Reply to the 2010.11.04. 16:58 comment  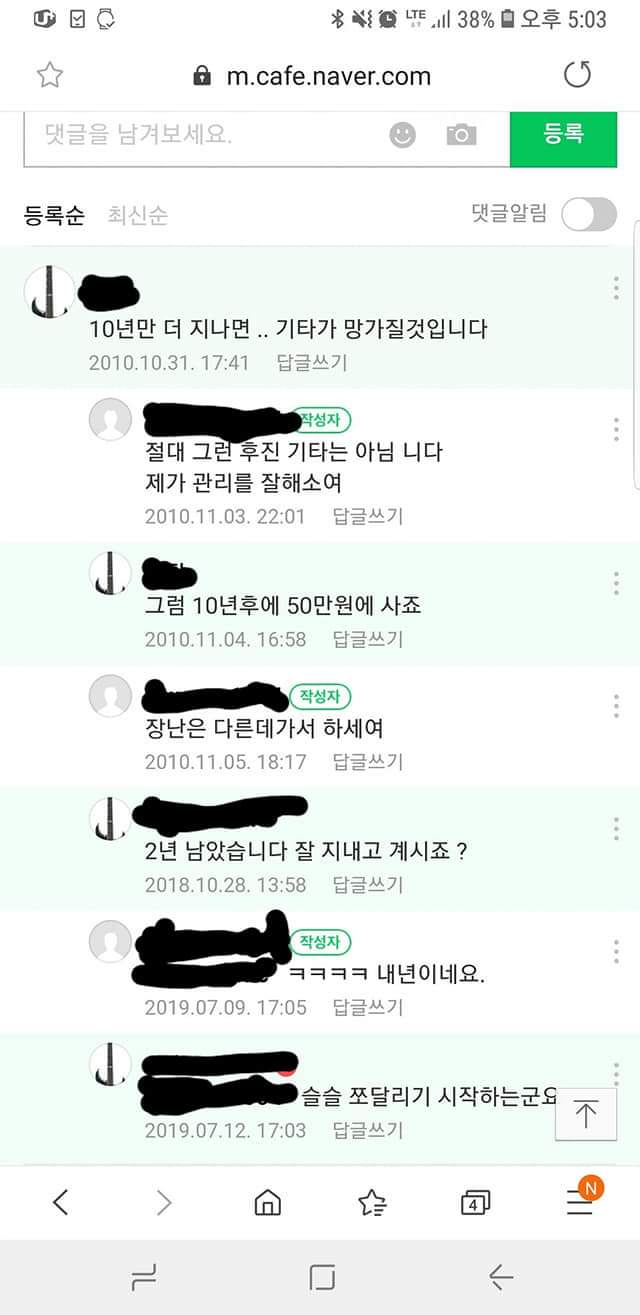coord(368,639)
